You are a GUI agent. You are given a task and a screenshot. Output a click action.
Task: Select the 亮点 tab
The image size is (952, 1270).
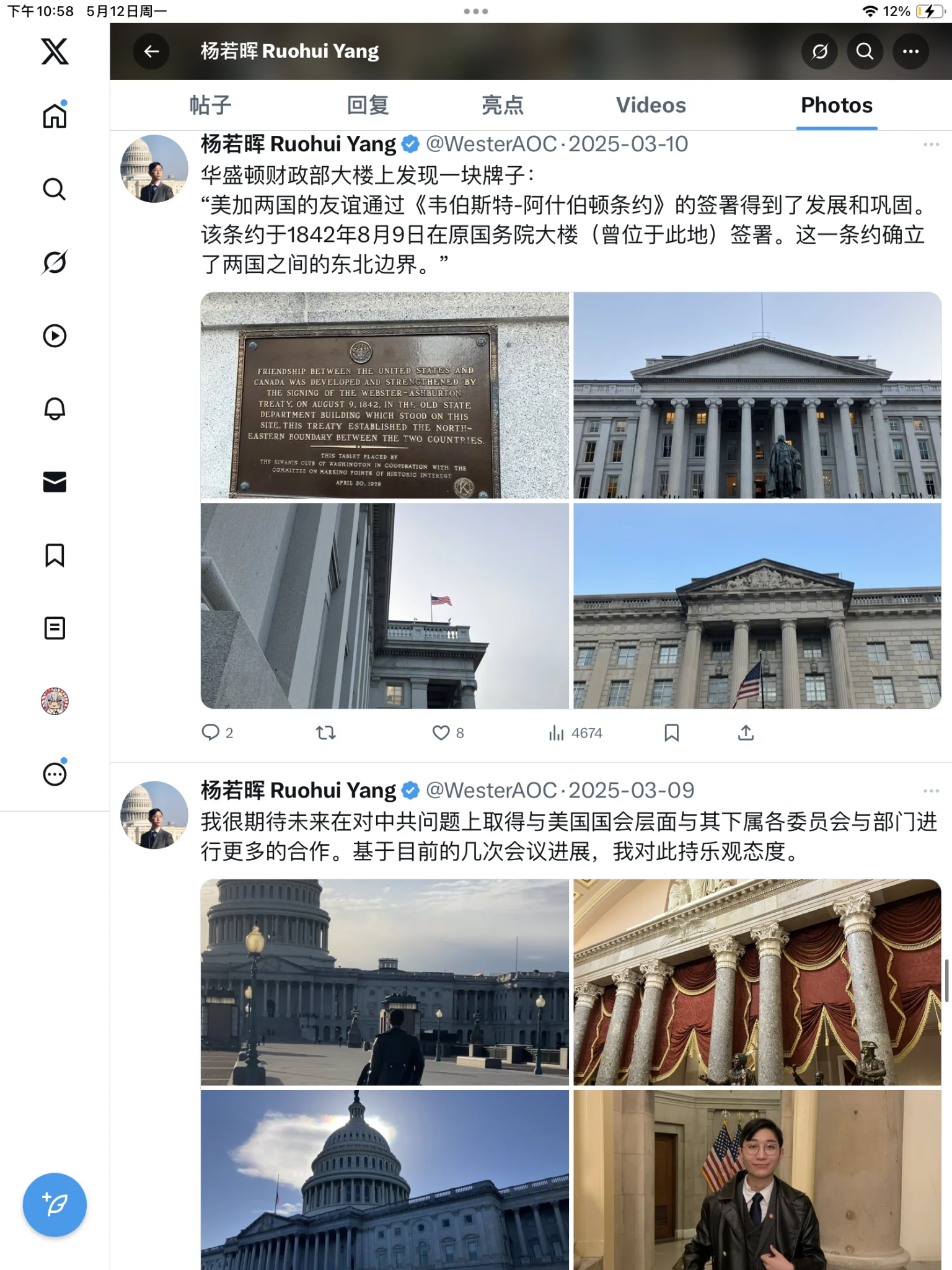pos(503,105)
